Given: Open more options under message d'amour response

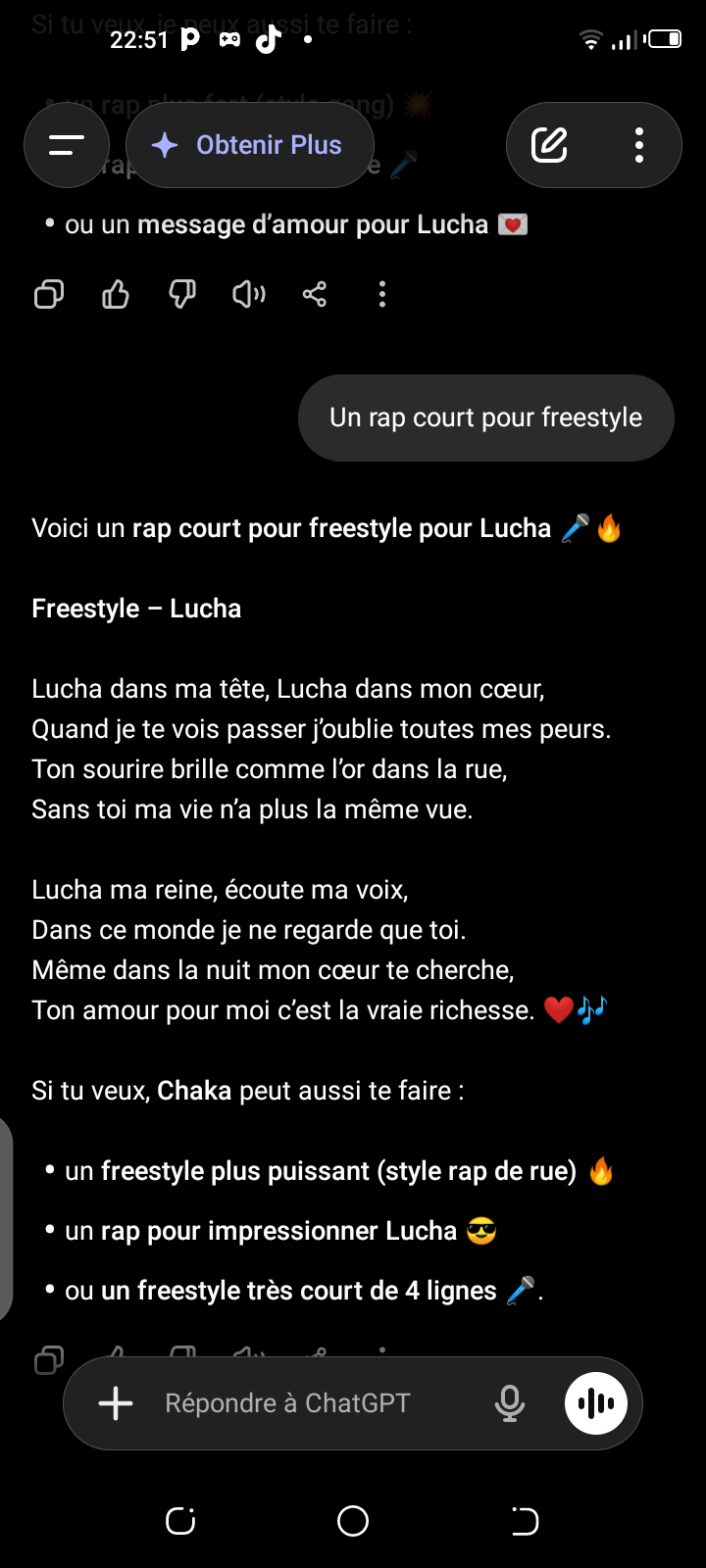Looking at the screenshot, I should (382, 294).
